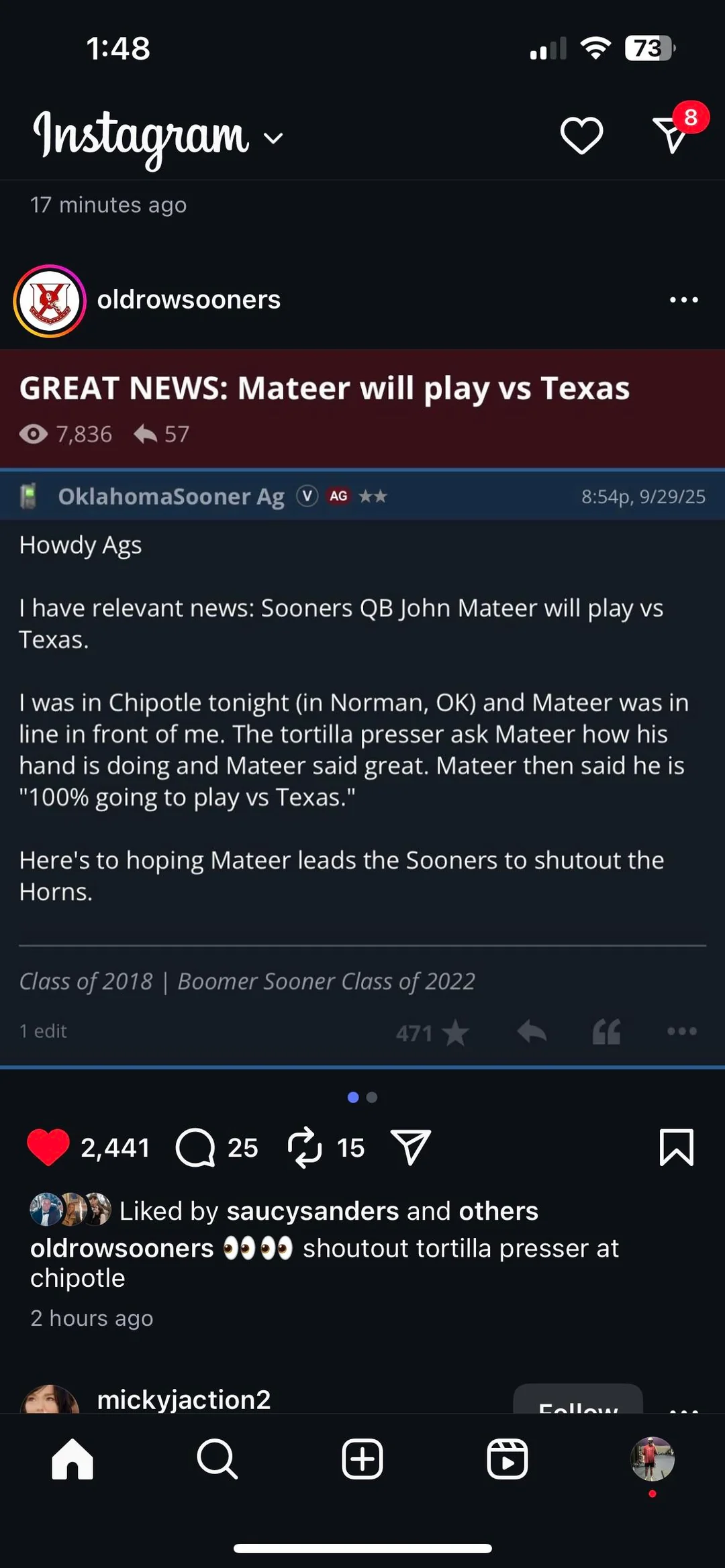
Task: Repost the oldrowsooners post
Action: 305,1147
